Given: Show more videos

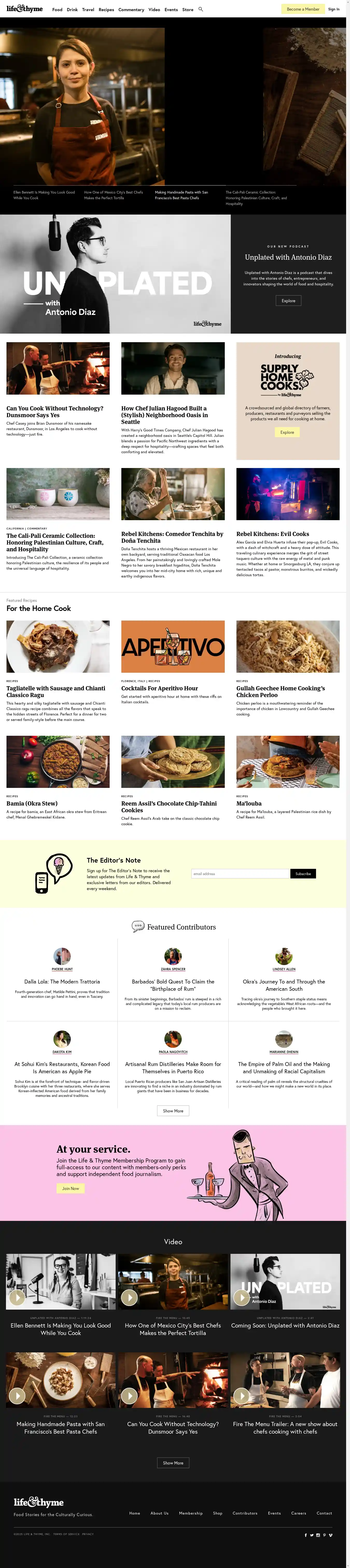Looking at the screenshot, I should pos(173,1463).
